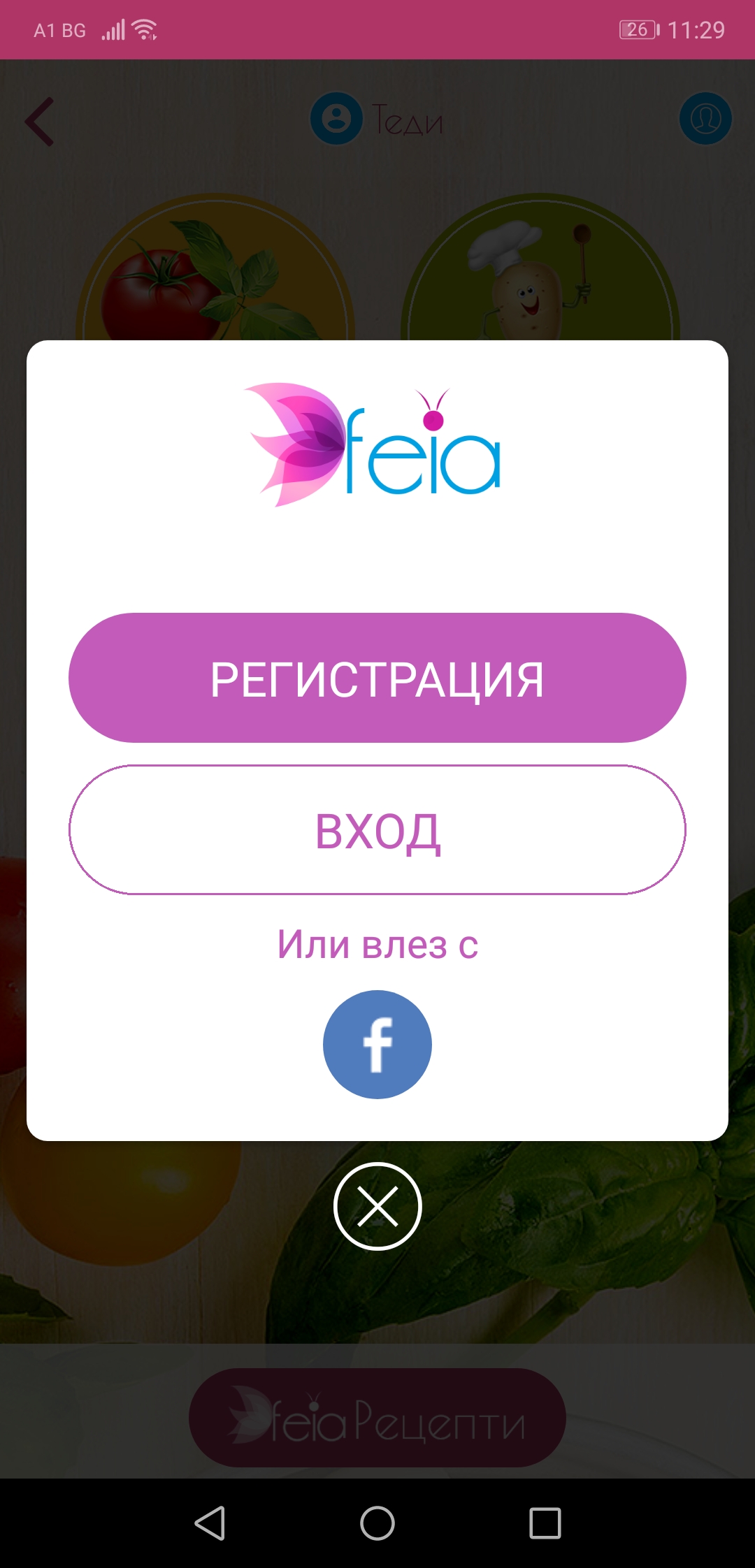Log in with the Facebook icon

click(377, 1045)
